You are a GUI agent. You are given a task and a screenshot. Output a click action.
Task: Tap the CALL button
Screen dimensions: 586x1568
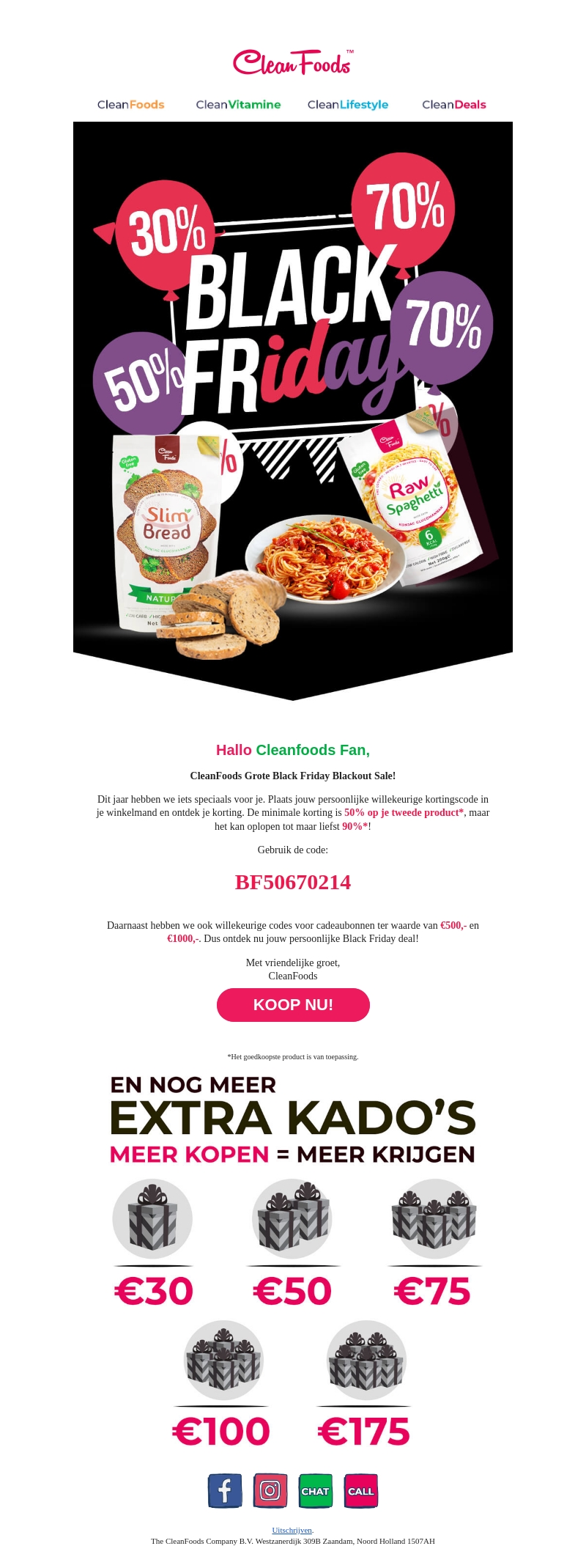pyautogui.click(x=361, y=1490)
